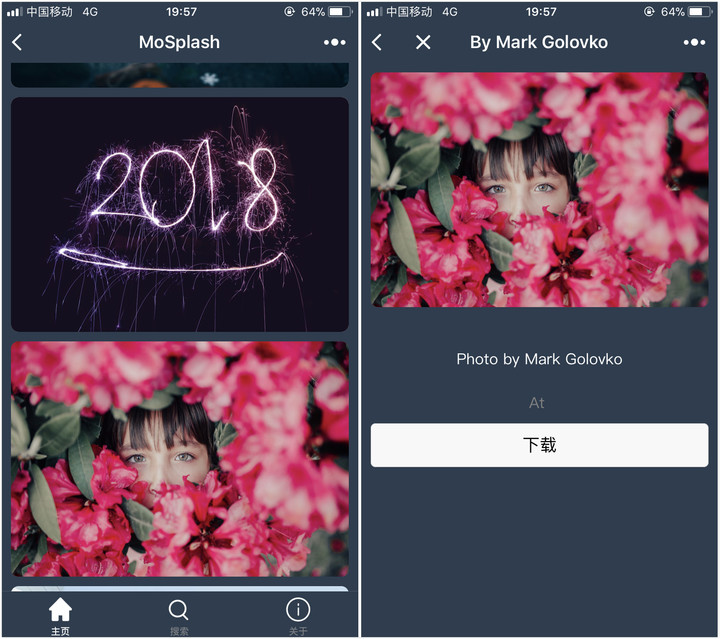Image resolution: width=720 pixels, height=639 pixels.
Task: Switch to the 关于 about tab
Action: point(298,615)
